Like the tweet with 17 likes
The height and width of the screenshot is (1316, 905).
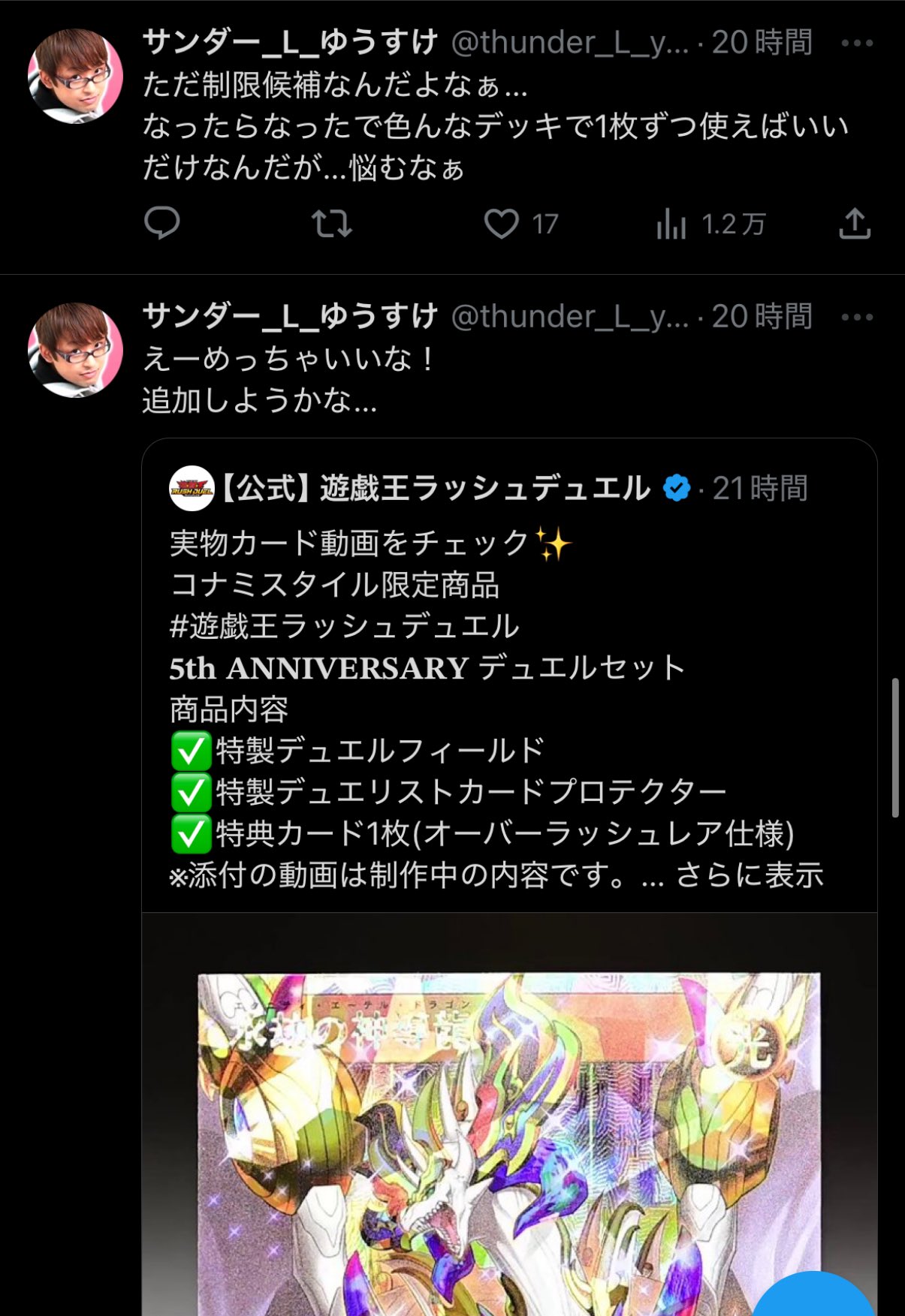point(502,224)
